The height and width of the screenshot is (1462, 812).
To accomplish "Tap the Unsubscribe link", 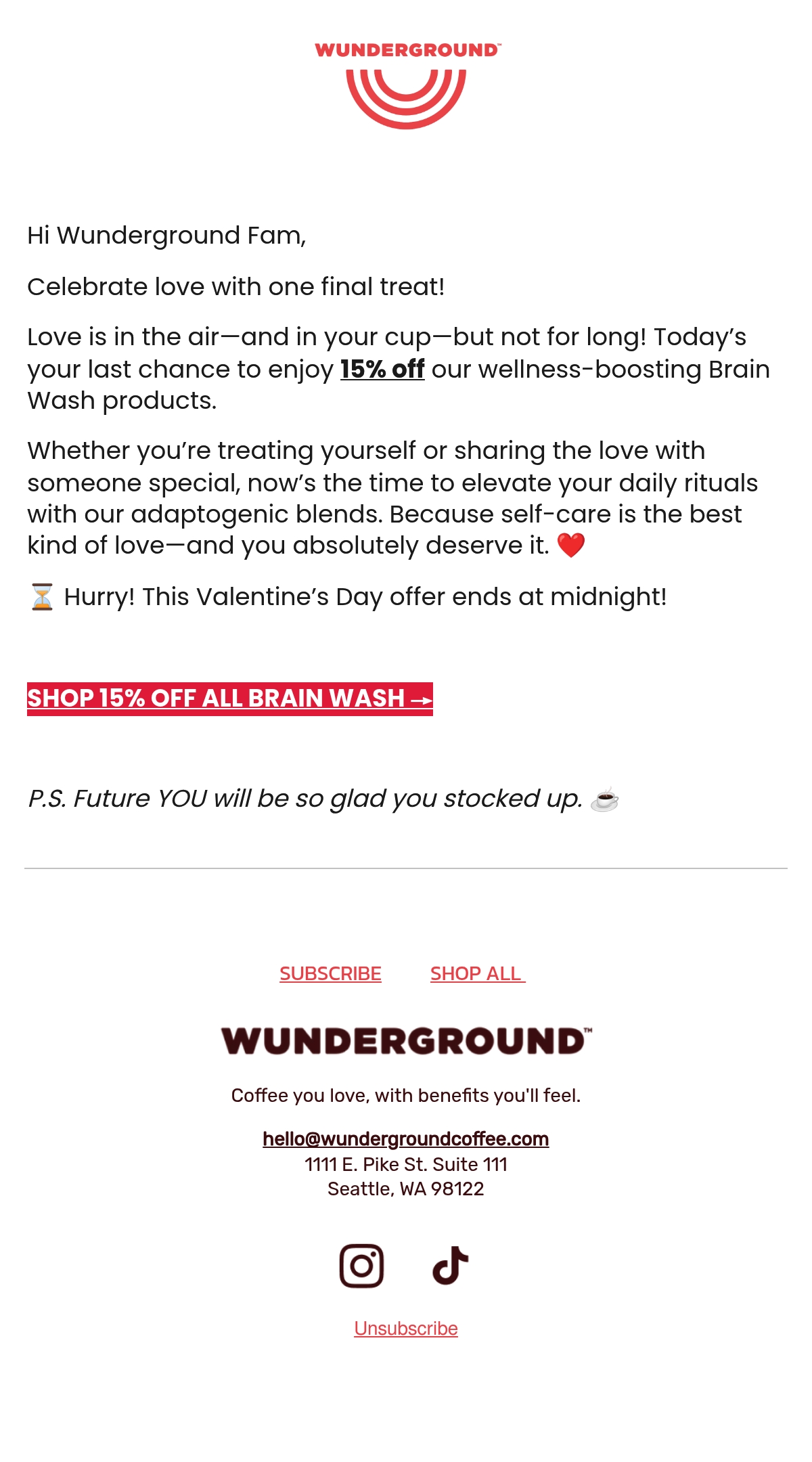I will pos(406,1328).
